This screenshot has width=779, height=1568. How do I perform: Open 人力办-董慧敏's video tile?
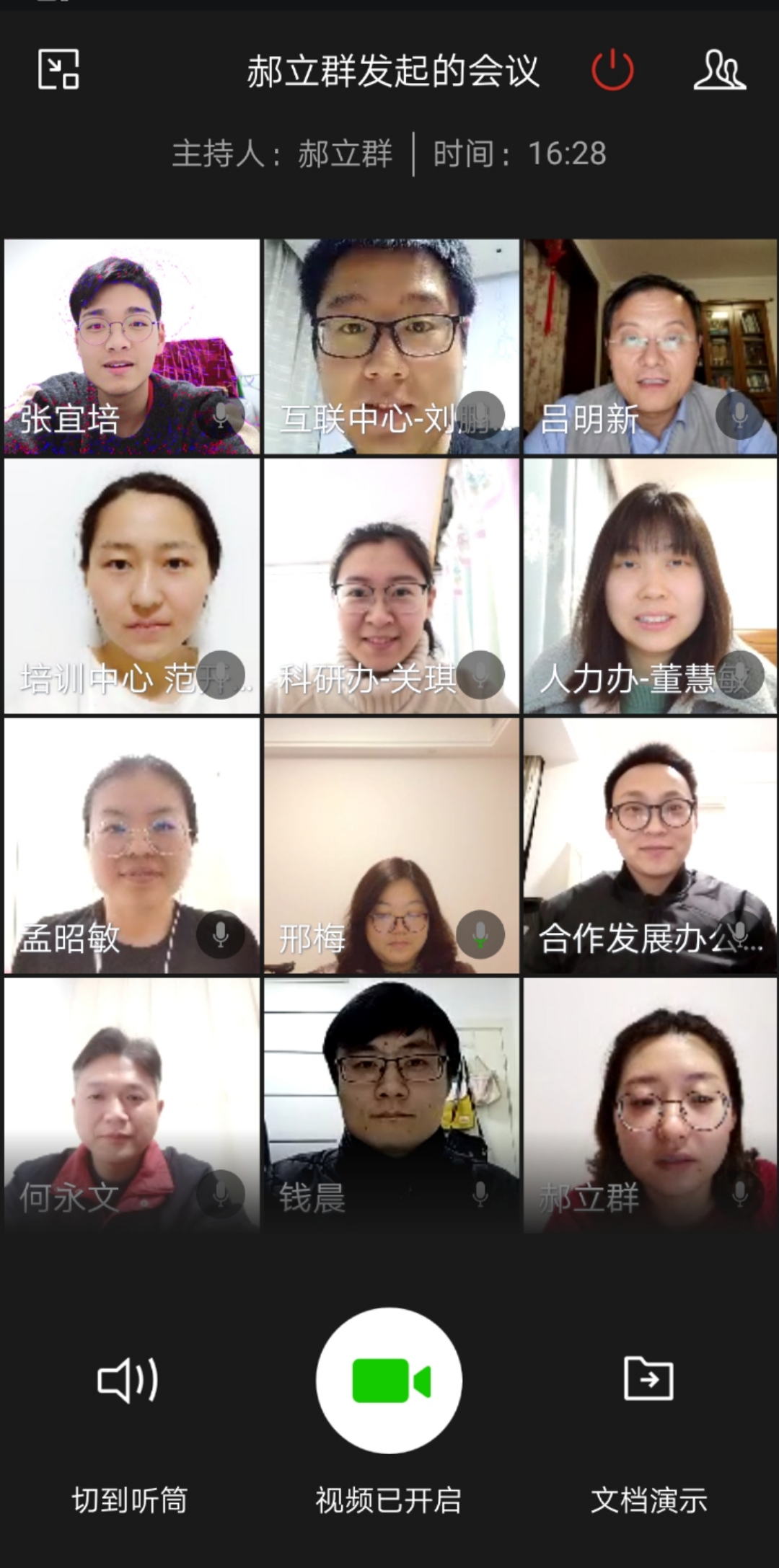650,585
